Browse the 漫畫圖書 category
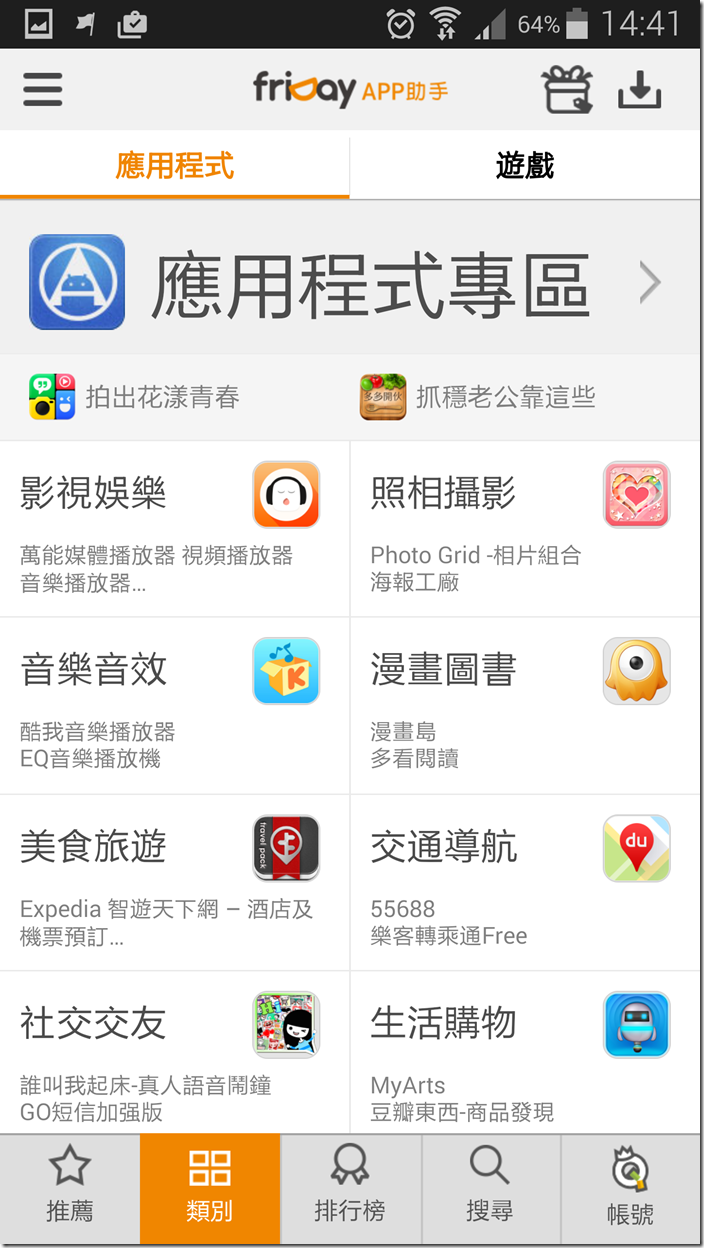Viewport: 704px width, 1248px height. 525,705
